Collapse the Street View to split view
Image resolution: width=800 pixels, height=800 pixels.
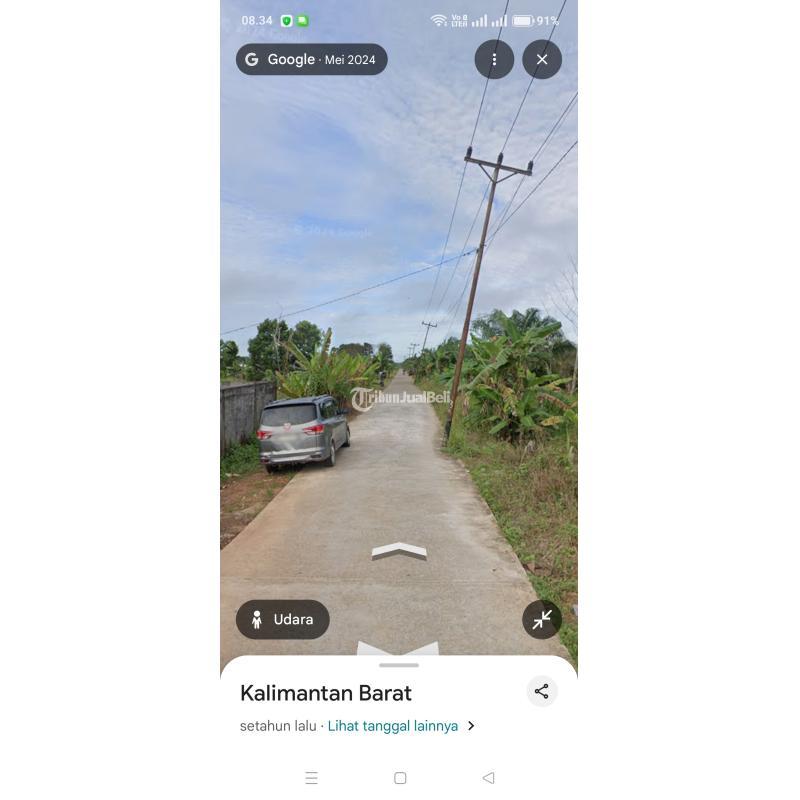(x=542, y=619)
